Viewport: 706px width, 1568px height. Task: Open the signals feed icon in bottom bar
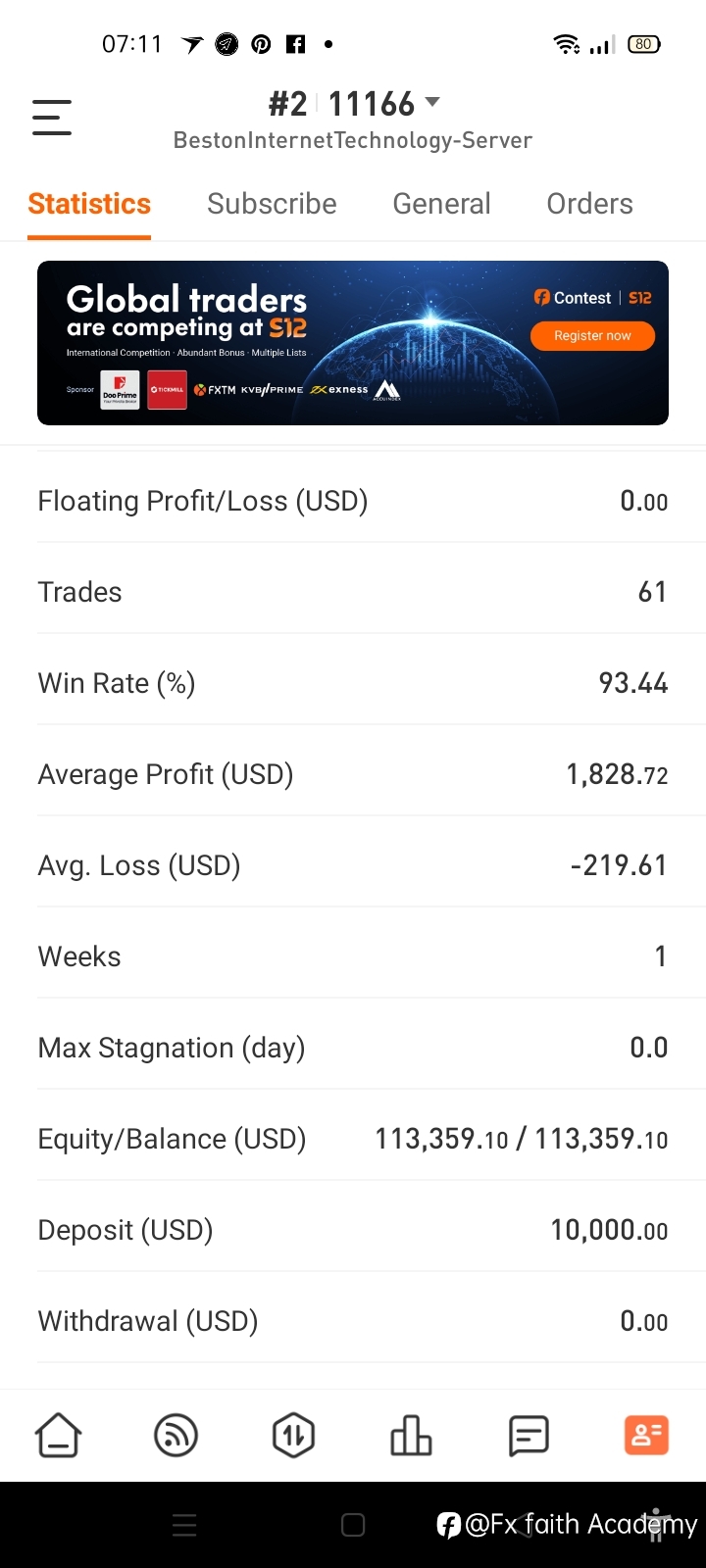pos(176,1436)
